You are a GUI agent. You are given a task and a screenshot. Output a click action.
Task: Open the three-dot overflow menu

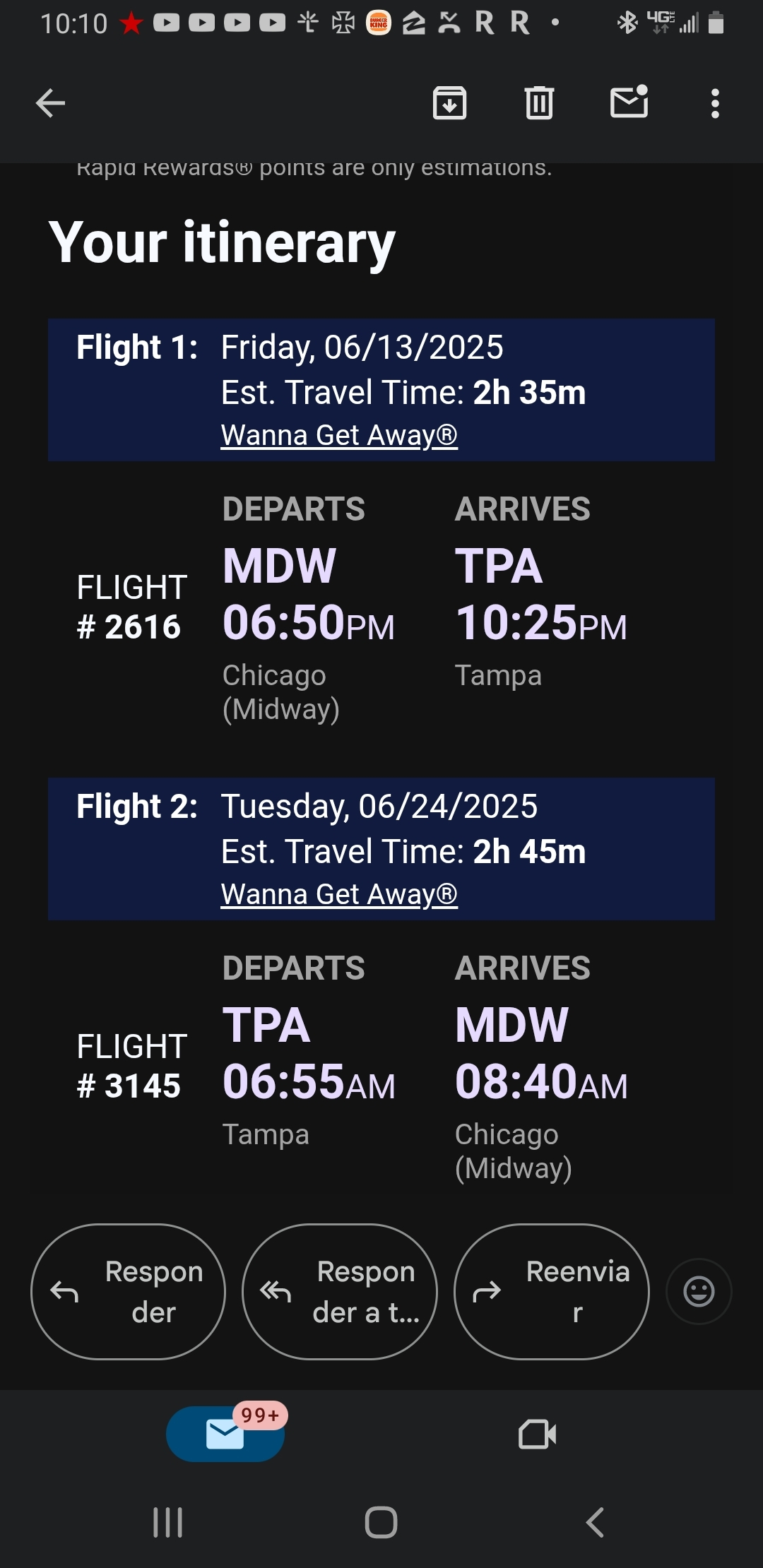click(x=715, y=103)
